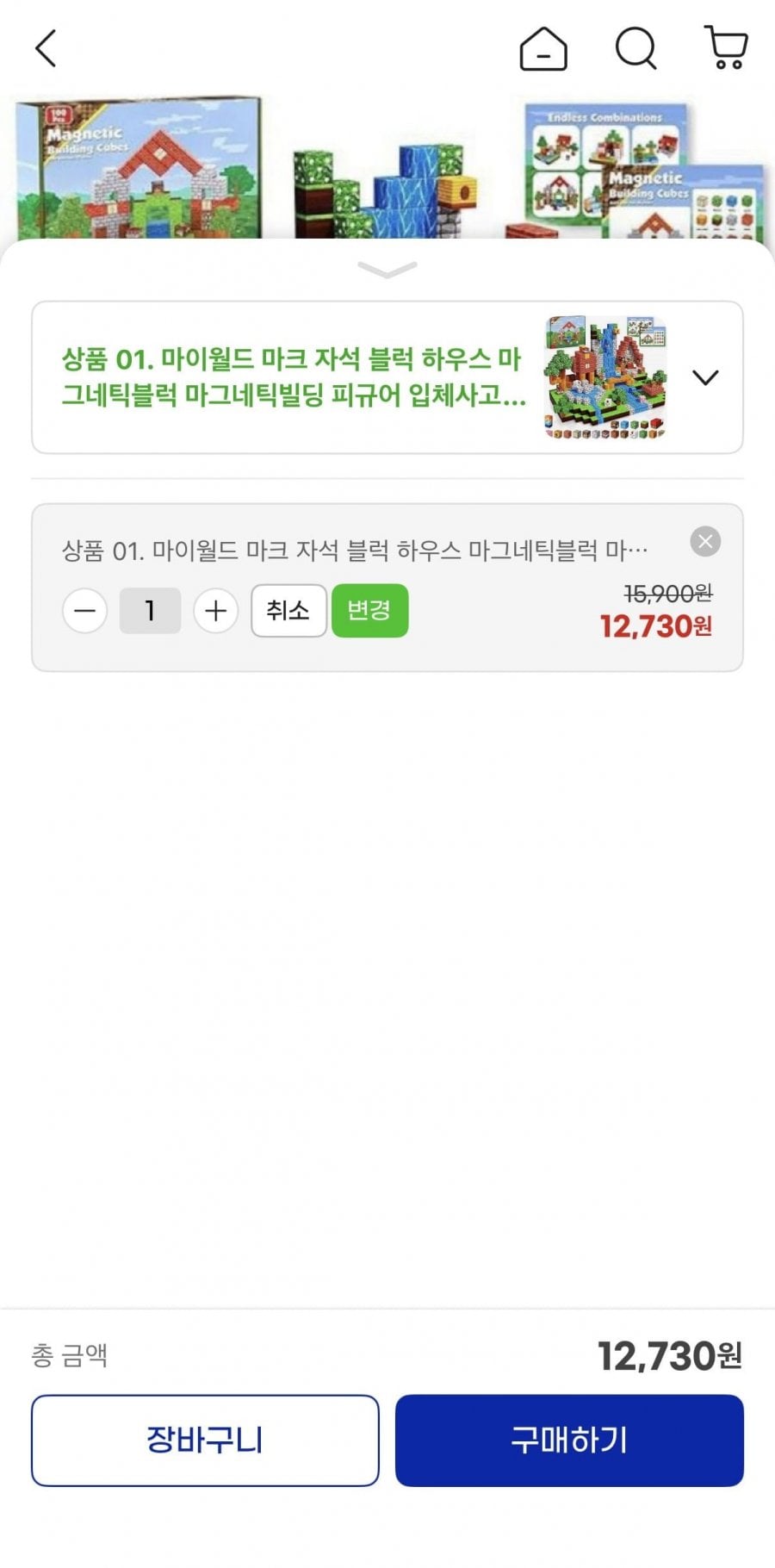Remove the selected 상품 01 item
The width and height of the screenshot is (775, 1568).
point(705,541)
